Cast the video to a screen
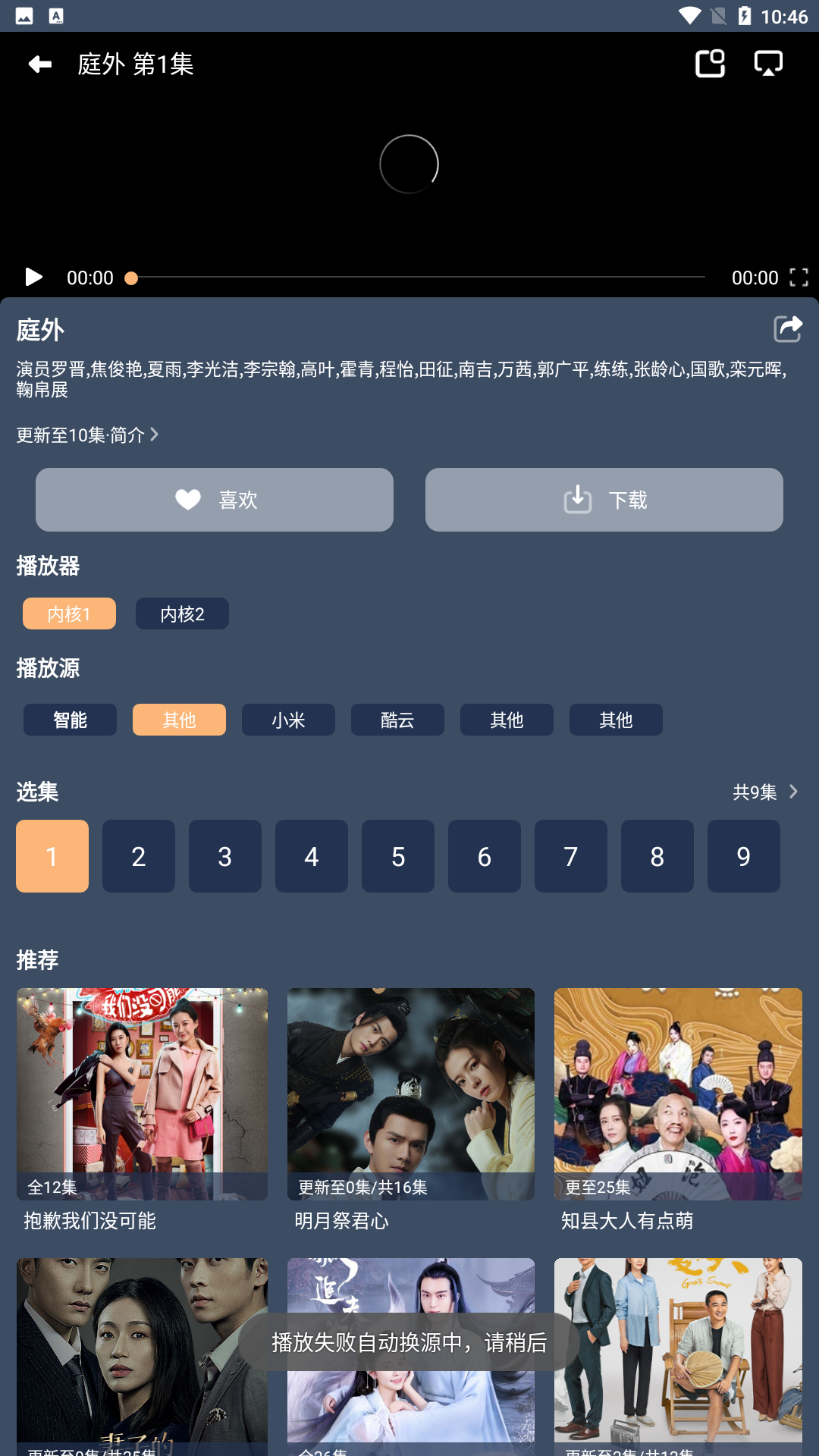Viewport: 819px width, 1456px height. coord(768,64)
